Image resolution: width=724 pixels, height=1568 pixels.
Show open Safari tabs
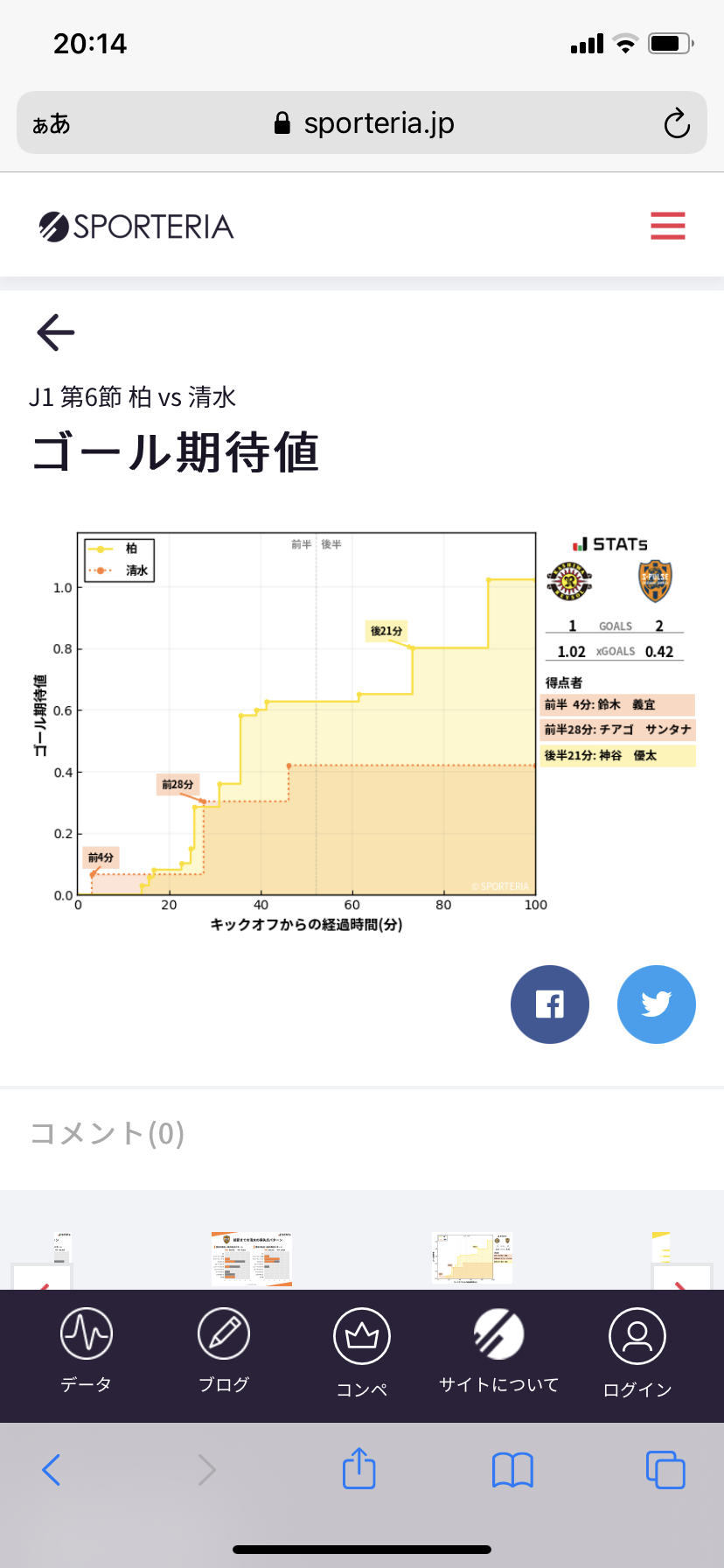(665, 1469)
